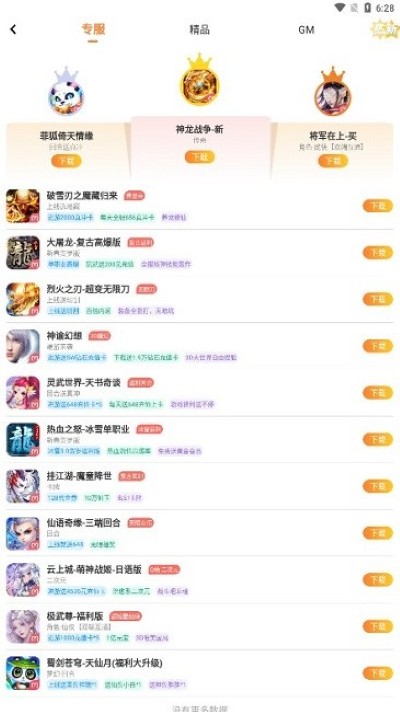Viewport: 400px width, 712px height.
Task: Open the gold badge icon at top right
Action: tap(384, 30)
